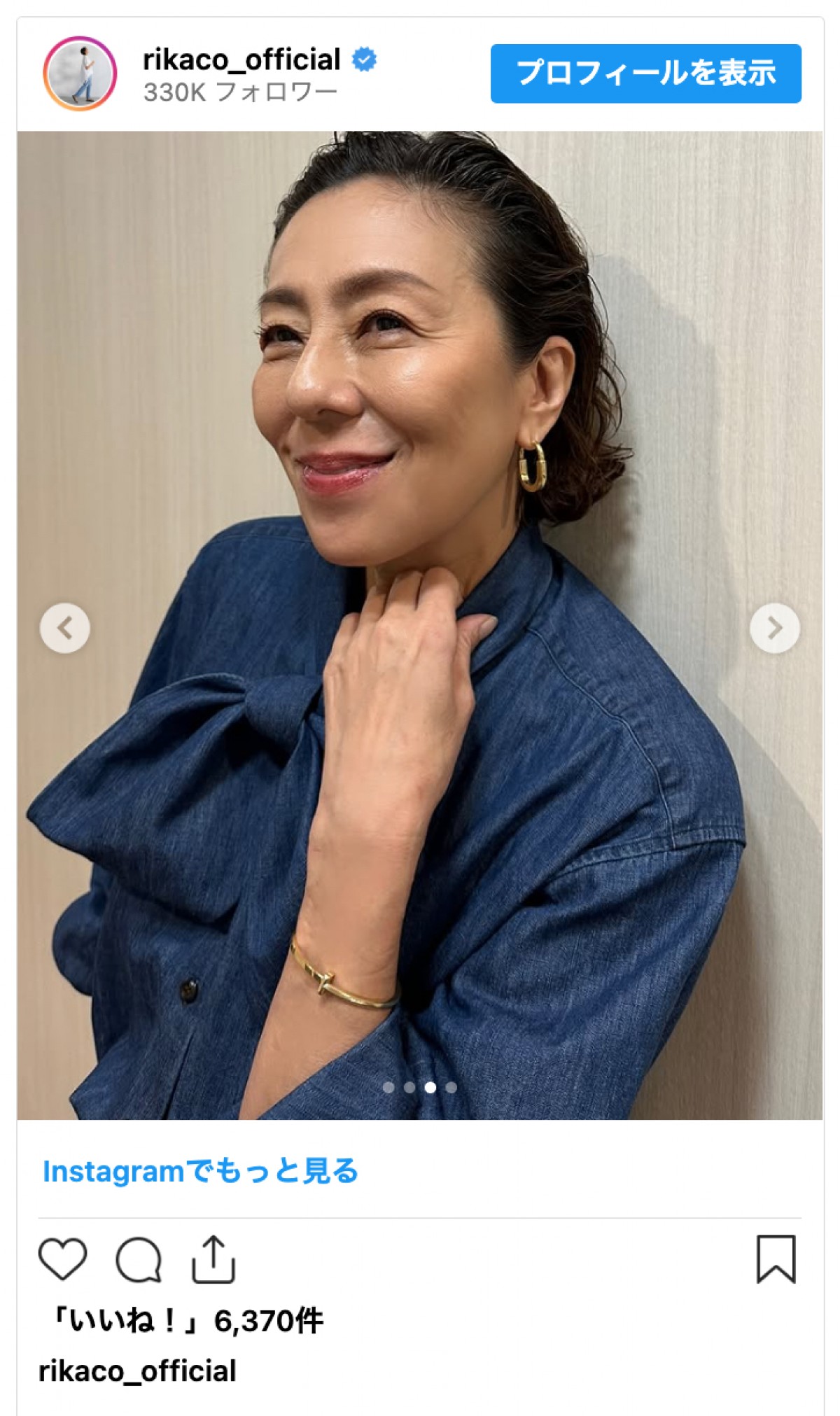Viewport: 840px width, 1416px height.
Task: Tap the プロフィールを表示 button
Action: (645, 73)
